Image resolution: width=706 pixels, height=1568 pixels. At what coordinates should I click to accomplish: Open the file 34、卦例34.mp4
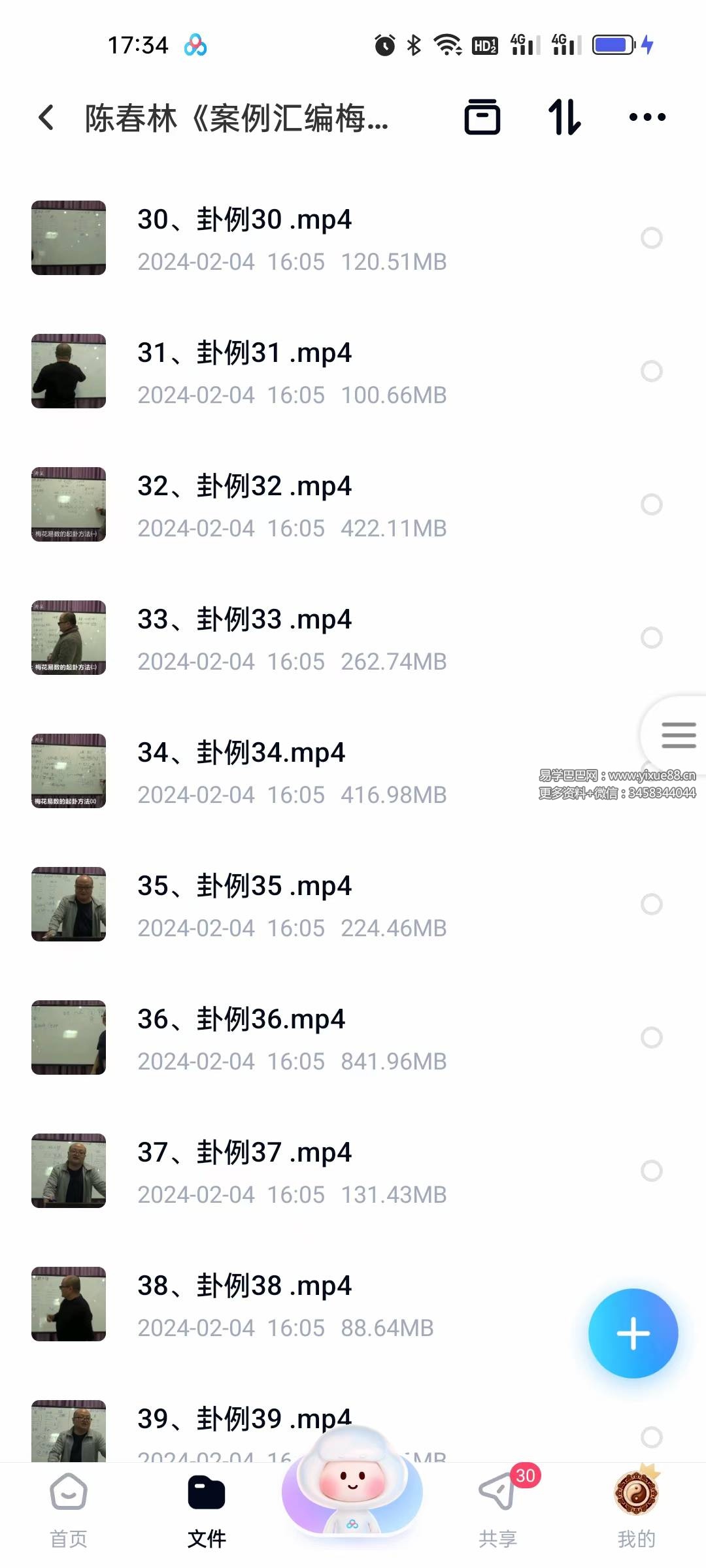[241, 753]
